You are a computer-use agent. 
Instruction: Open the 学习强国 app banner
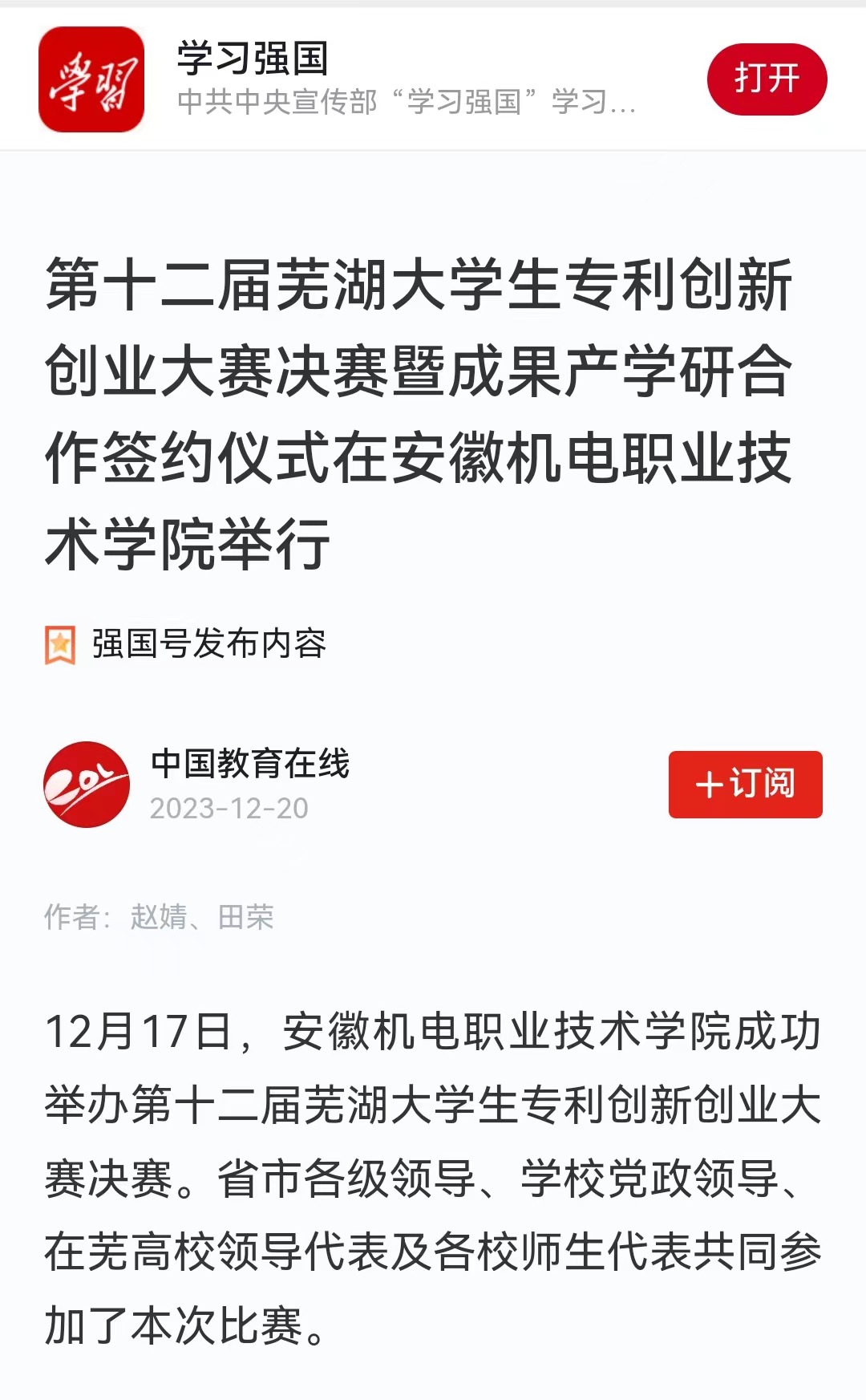433,79
